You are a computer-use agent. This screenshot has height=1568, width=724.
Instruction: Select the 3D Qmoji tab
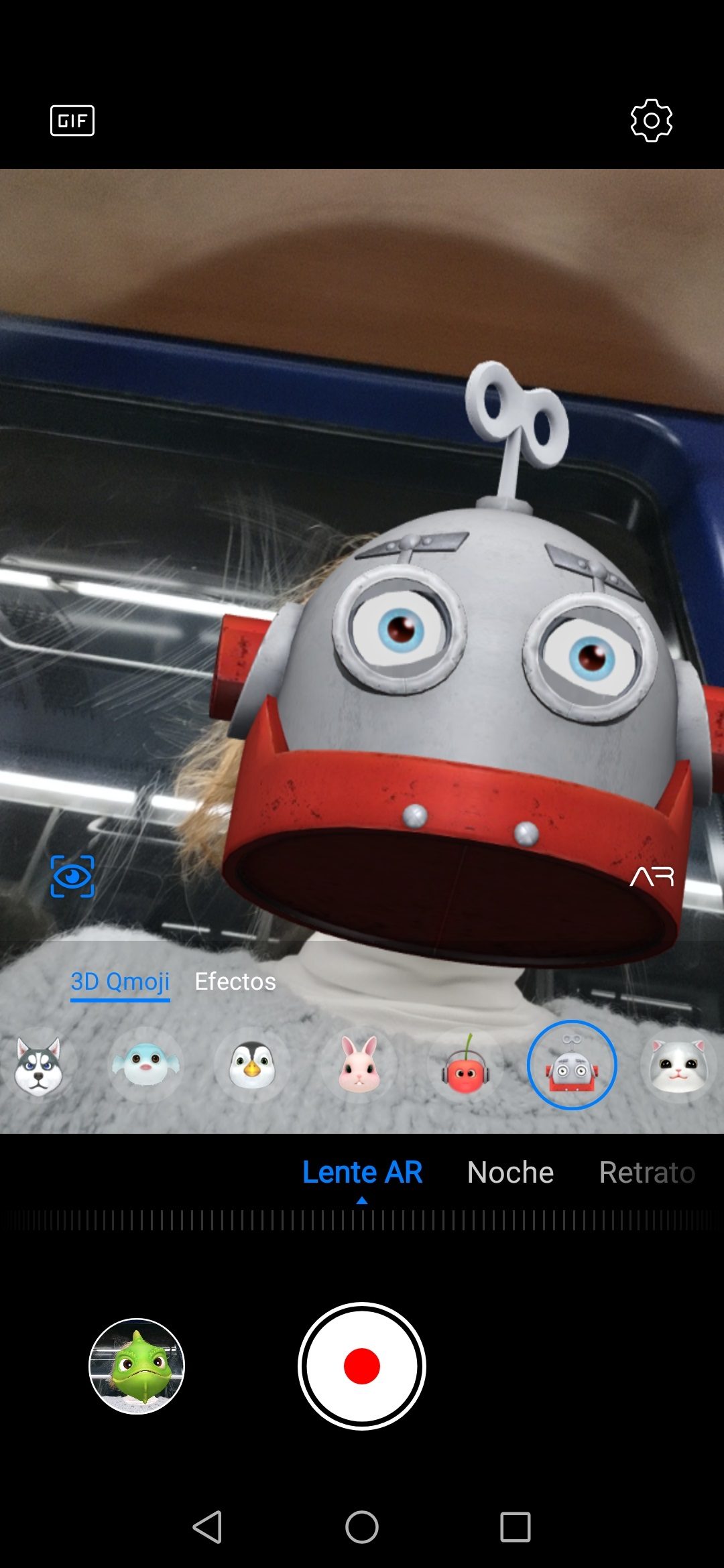tap(120, 982)
